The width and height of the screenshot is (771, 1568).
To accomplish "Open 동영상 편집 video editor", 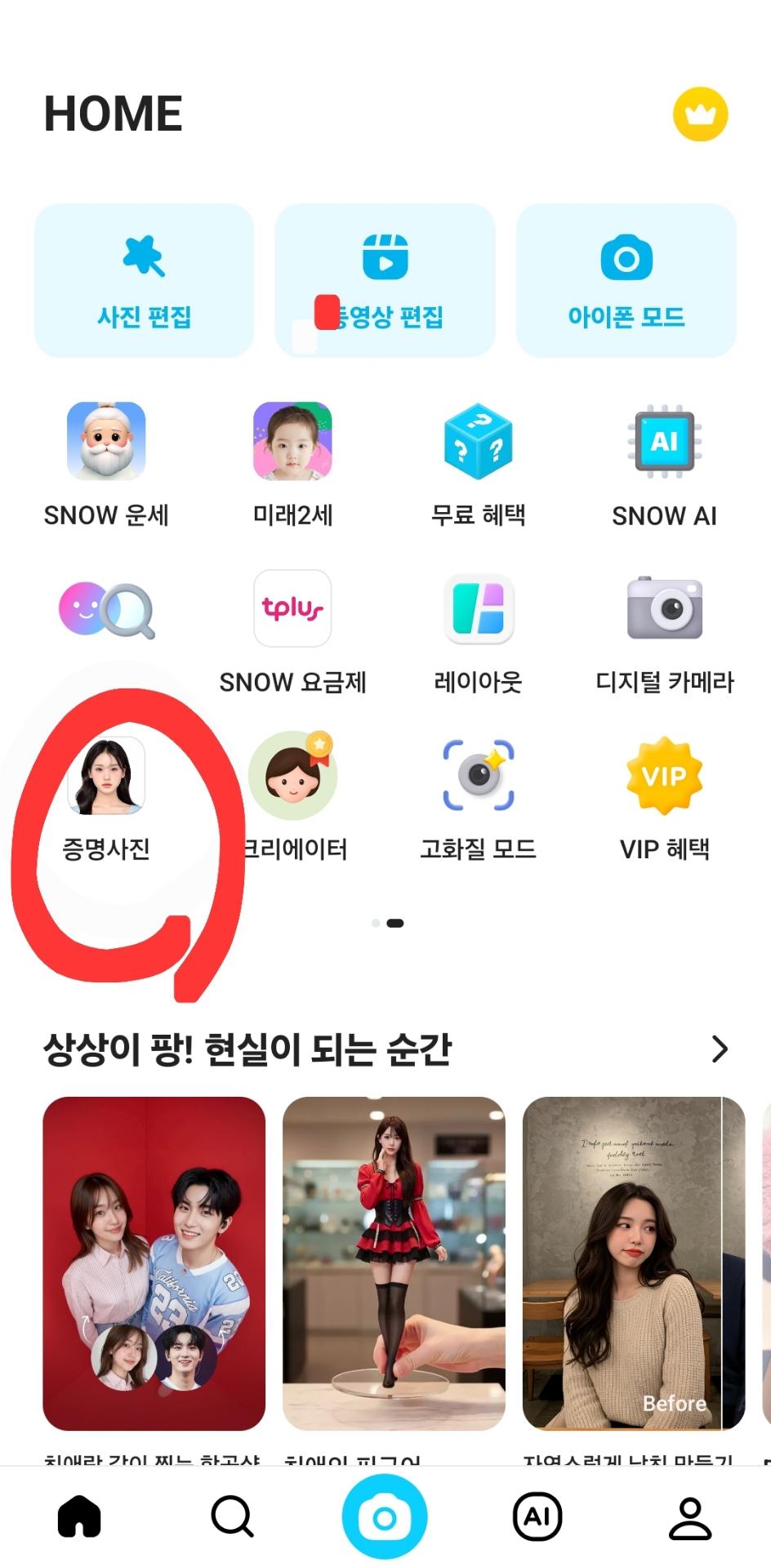I will [x=385, y=280].
